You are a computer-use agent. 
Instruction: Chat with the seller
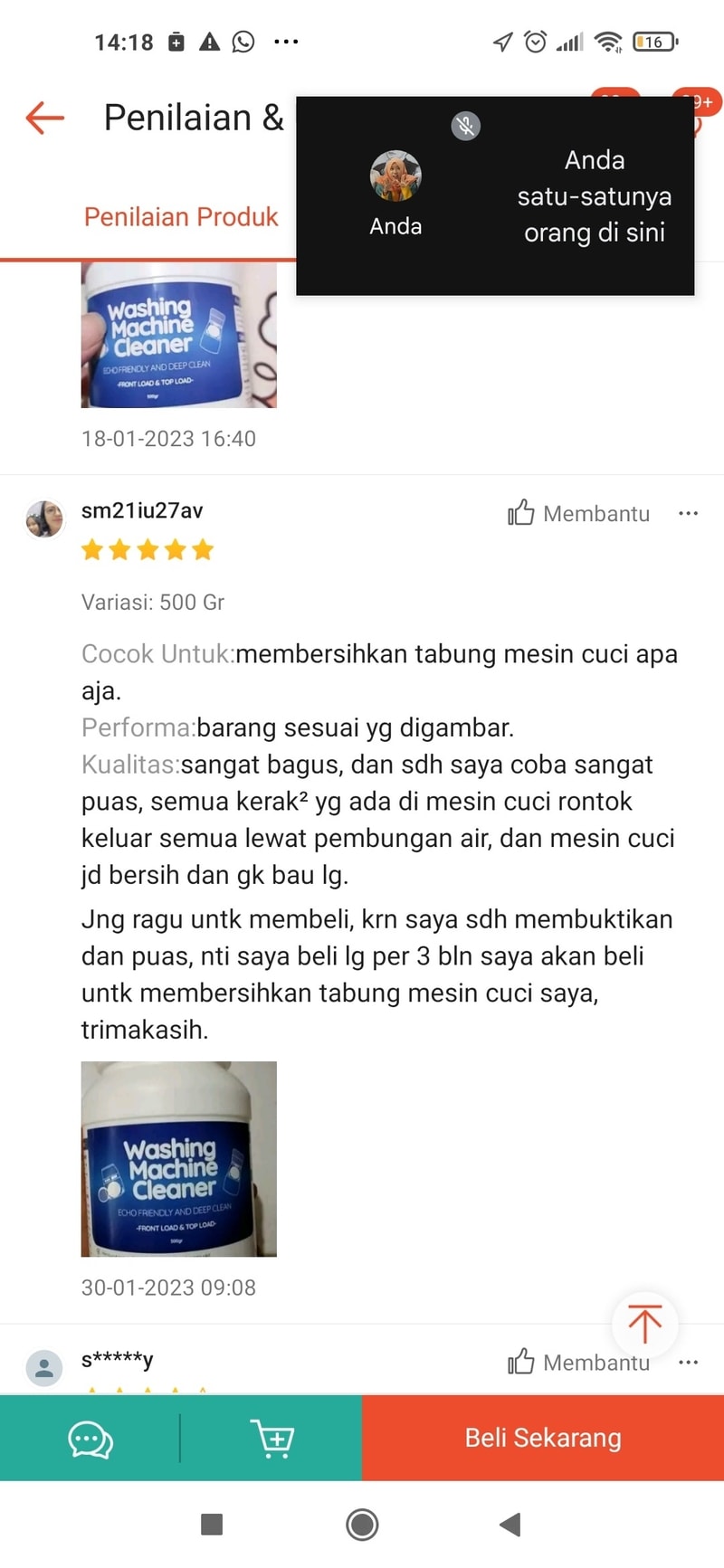click(x=90, y=1439)
